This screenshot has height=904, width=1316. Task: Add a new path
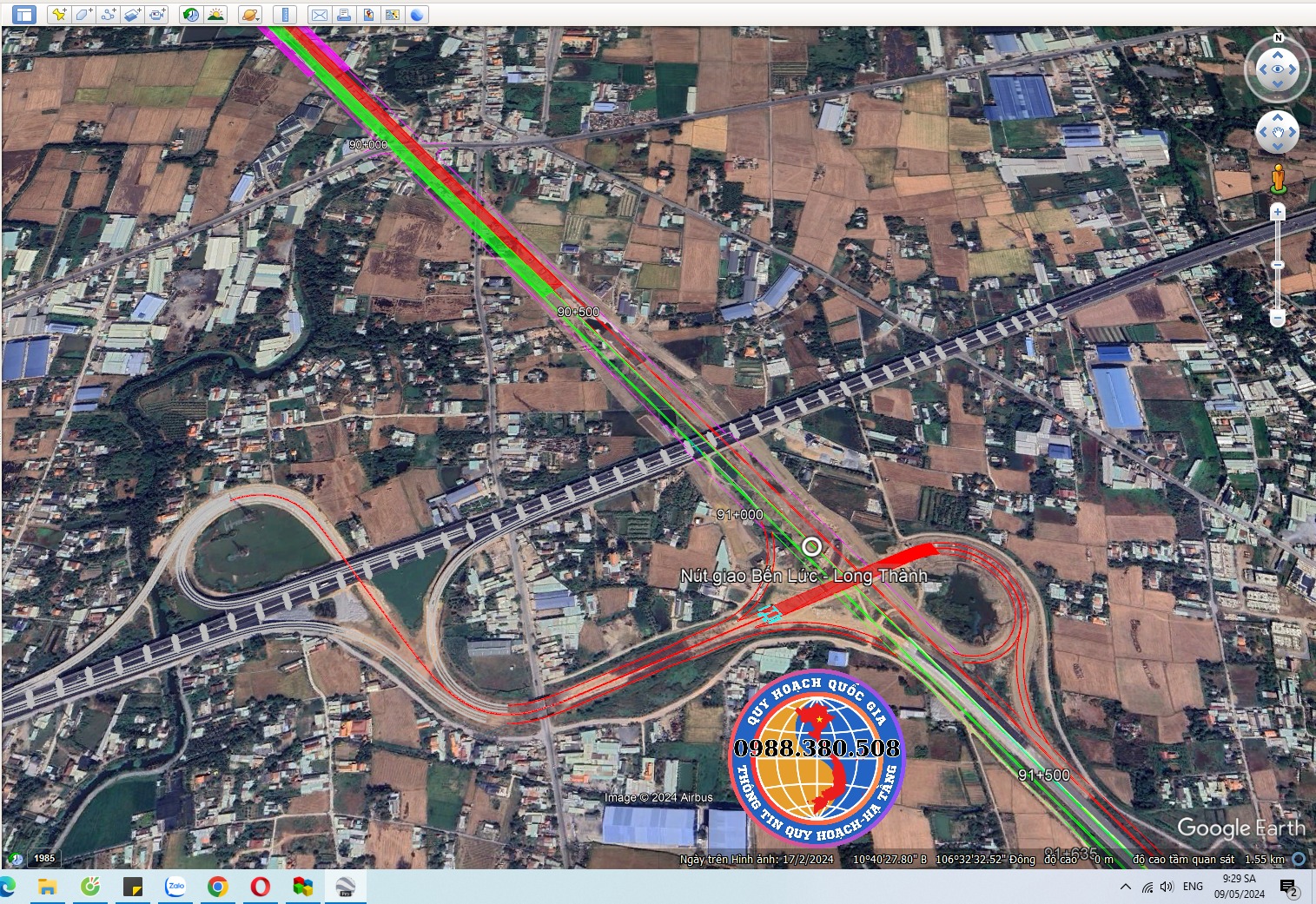[108, 14]
